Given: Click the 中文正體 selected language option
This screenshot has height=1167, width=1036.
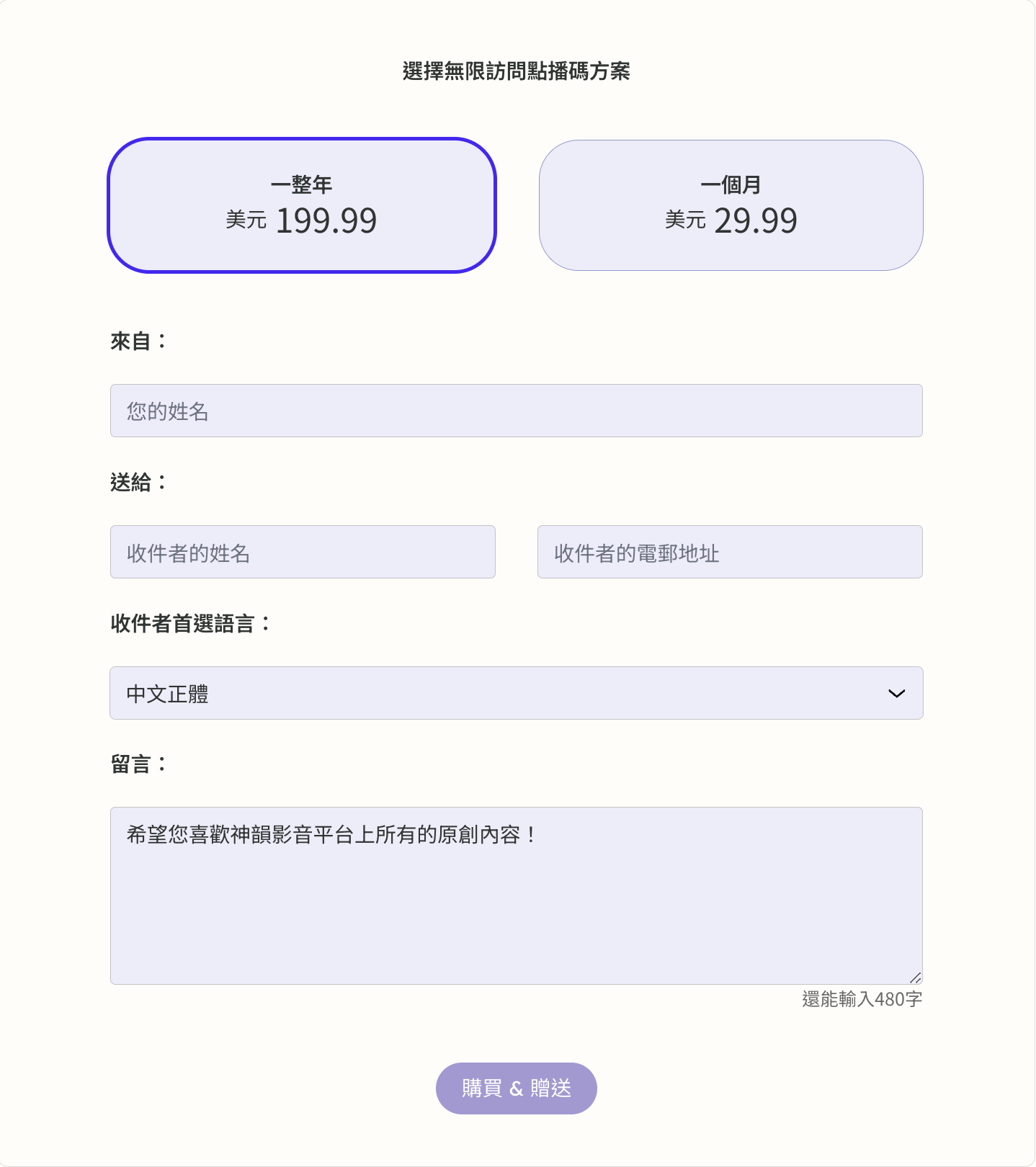Looking at the screenshot, I should coord(168,694).
